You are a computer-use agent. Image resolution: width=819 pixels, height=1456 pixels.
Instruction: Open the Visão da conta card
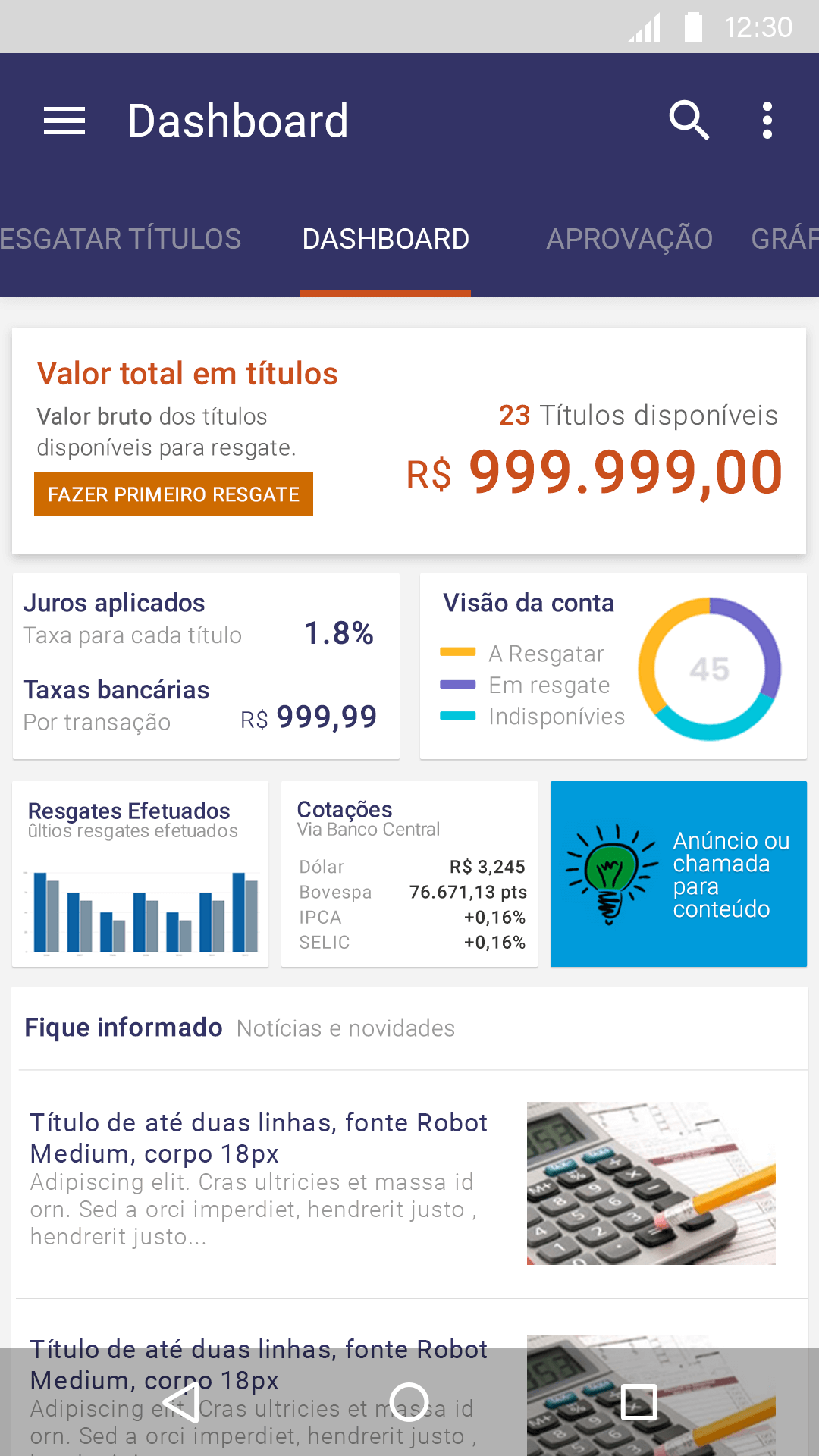point(613,666)
